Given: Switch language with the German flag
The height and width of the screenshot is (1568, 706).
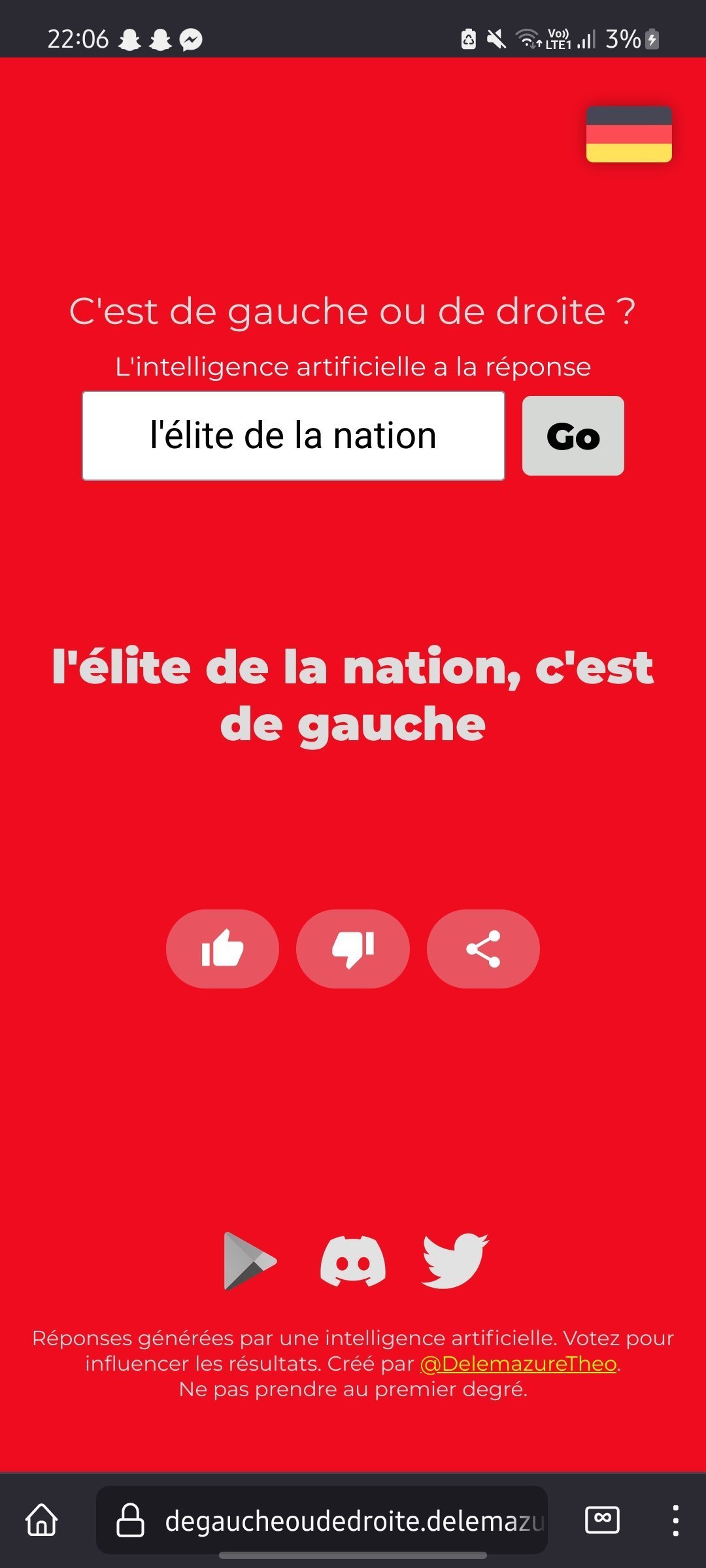Looking at the screenshot, I should pos(629,134).
